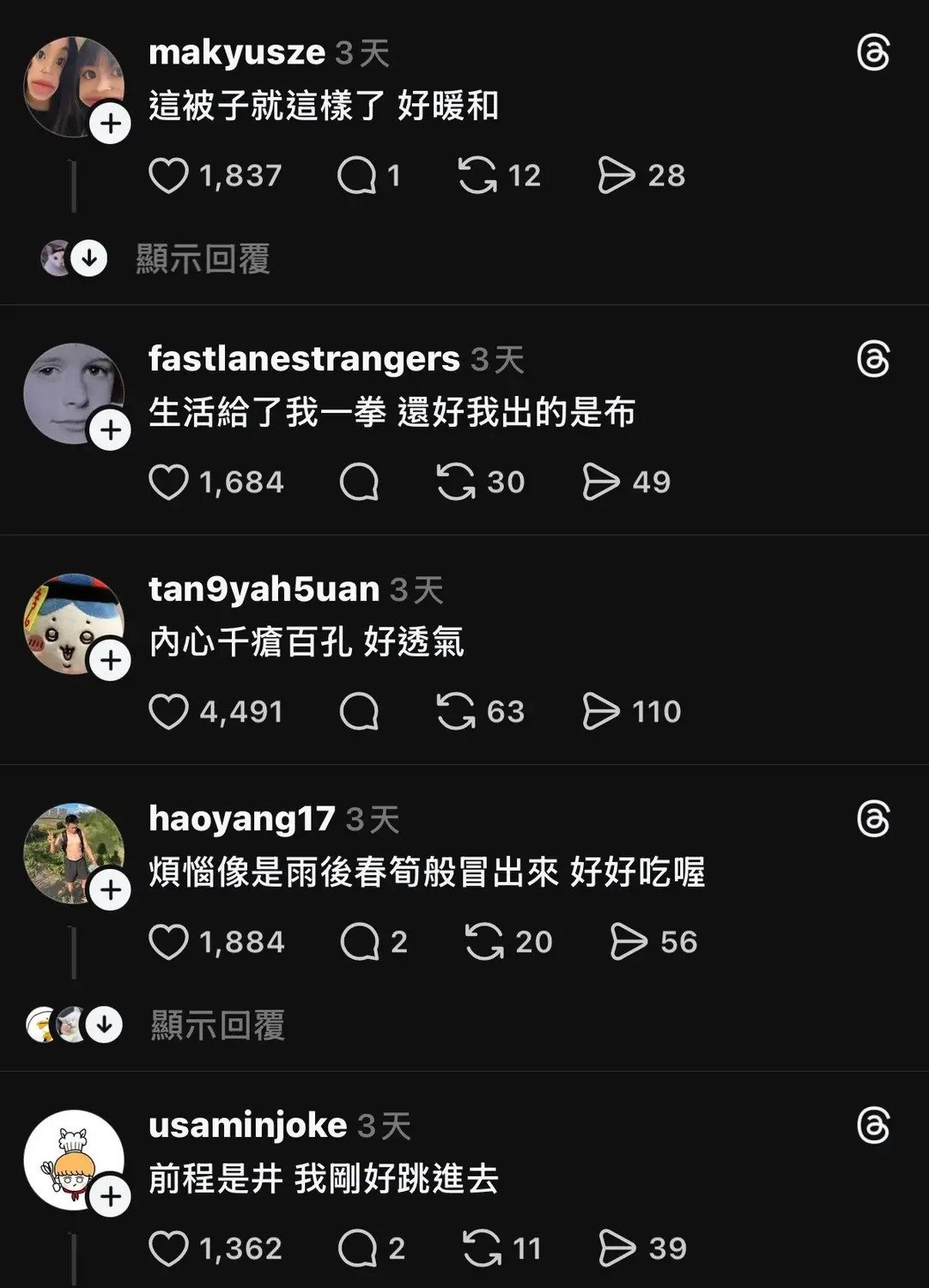Screen dimensions: 929x1288
Task: Open comments on haoyang17's post
Action: pos(360,942)
